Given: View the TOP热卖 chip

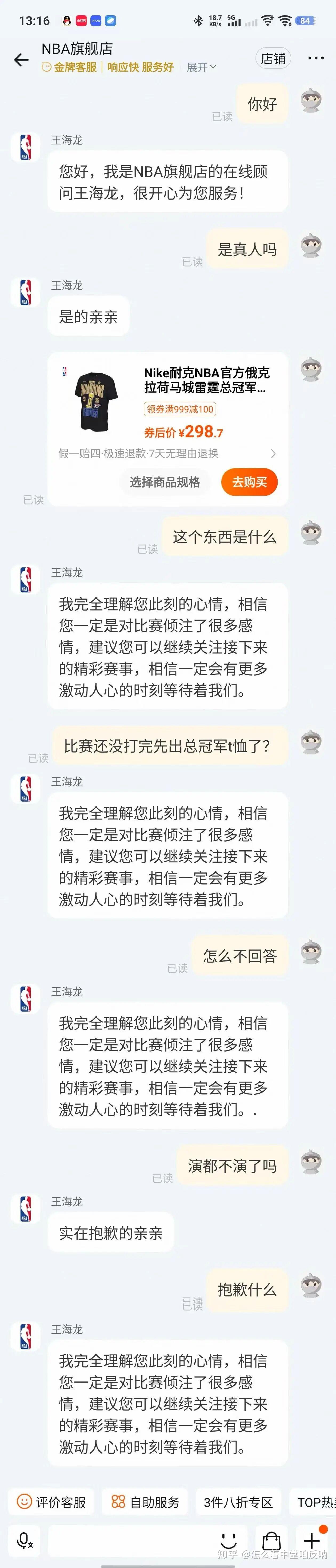Looking at the screenshot, I should (x=315, y=1502).
